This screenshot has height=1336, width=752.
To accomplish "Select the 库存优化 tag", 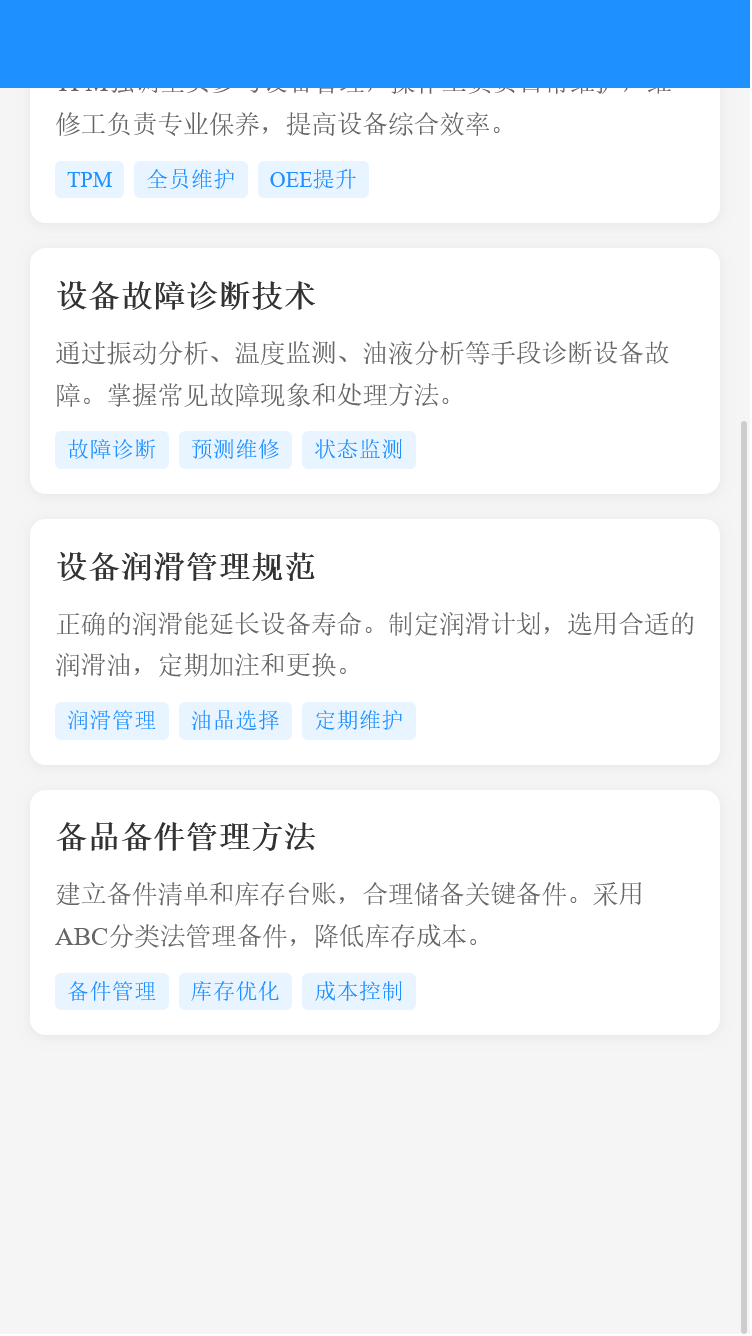I will tap(235, 991).
